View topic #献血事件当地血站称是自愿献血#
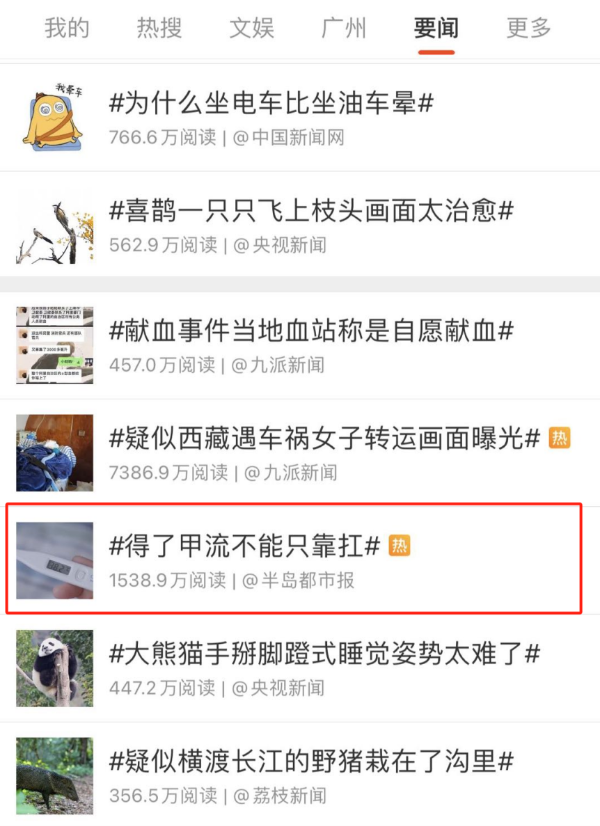 coord(311,330)
